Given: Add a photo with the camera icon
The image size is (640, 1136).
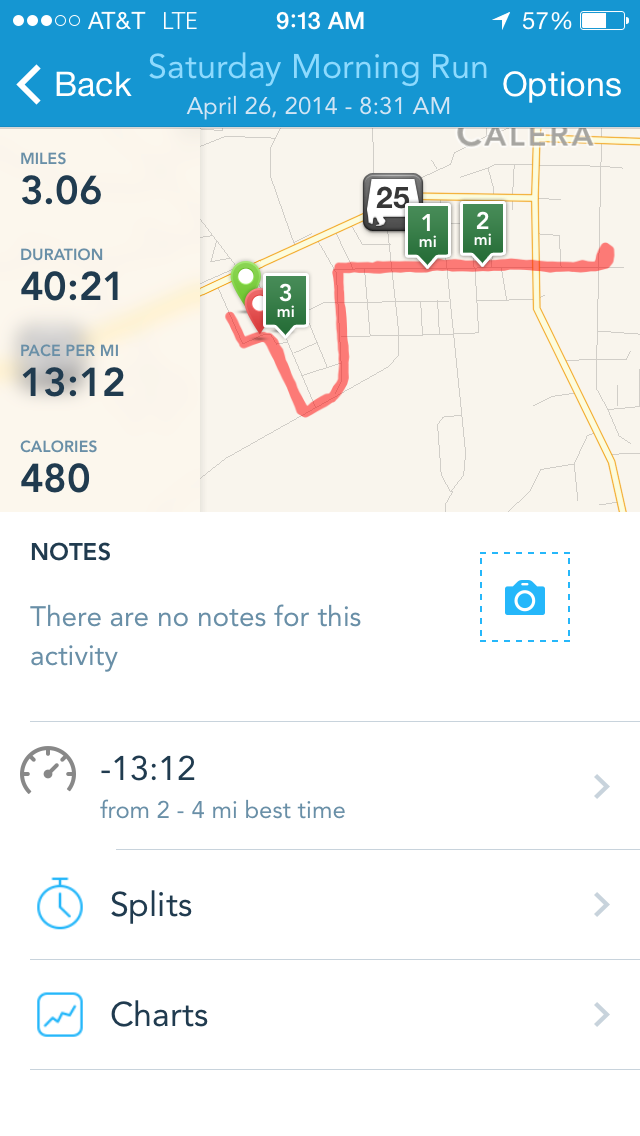Looking at the screenshot, I should click(x=525, y=597).
